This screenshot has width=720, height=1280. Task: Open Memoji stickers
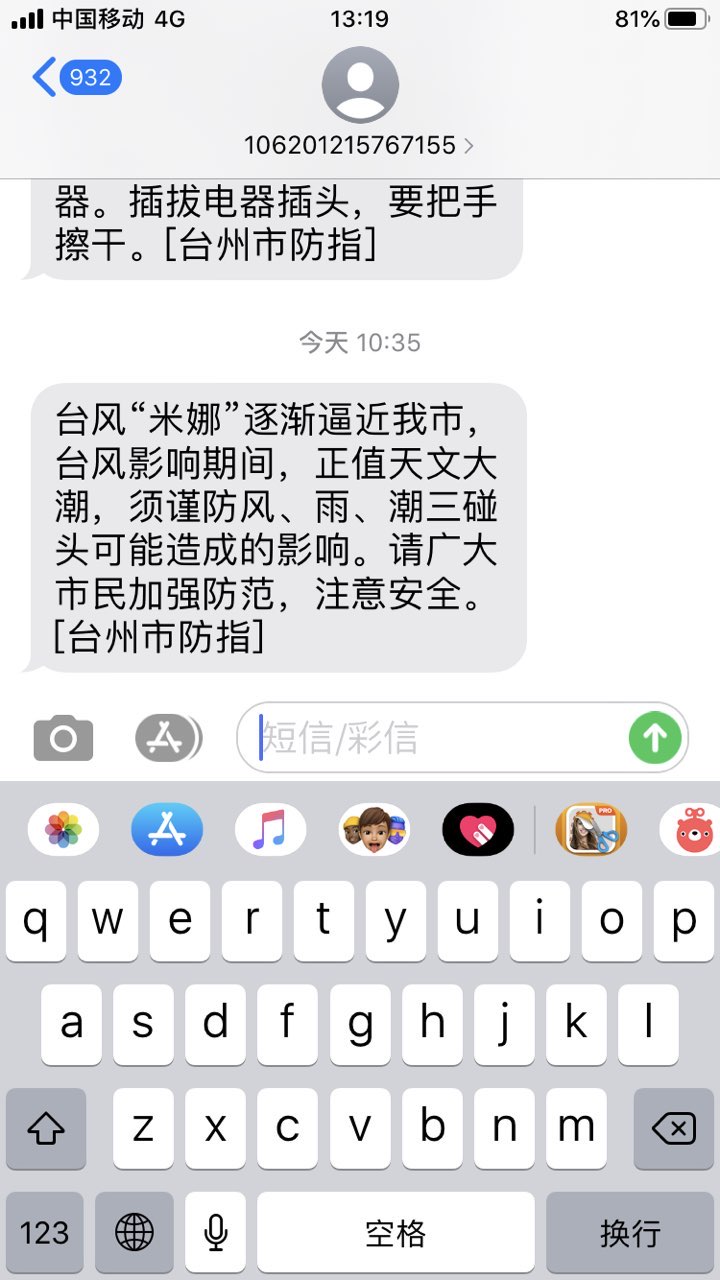(374, 829)
